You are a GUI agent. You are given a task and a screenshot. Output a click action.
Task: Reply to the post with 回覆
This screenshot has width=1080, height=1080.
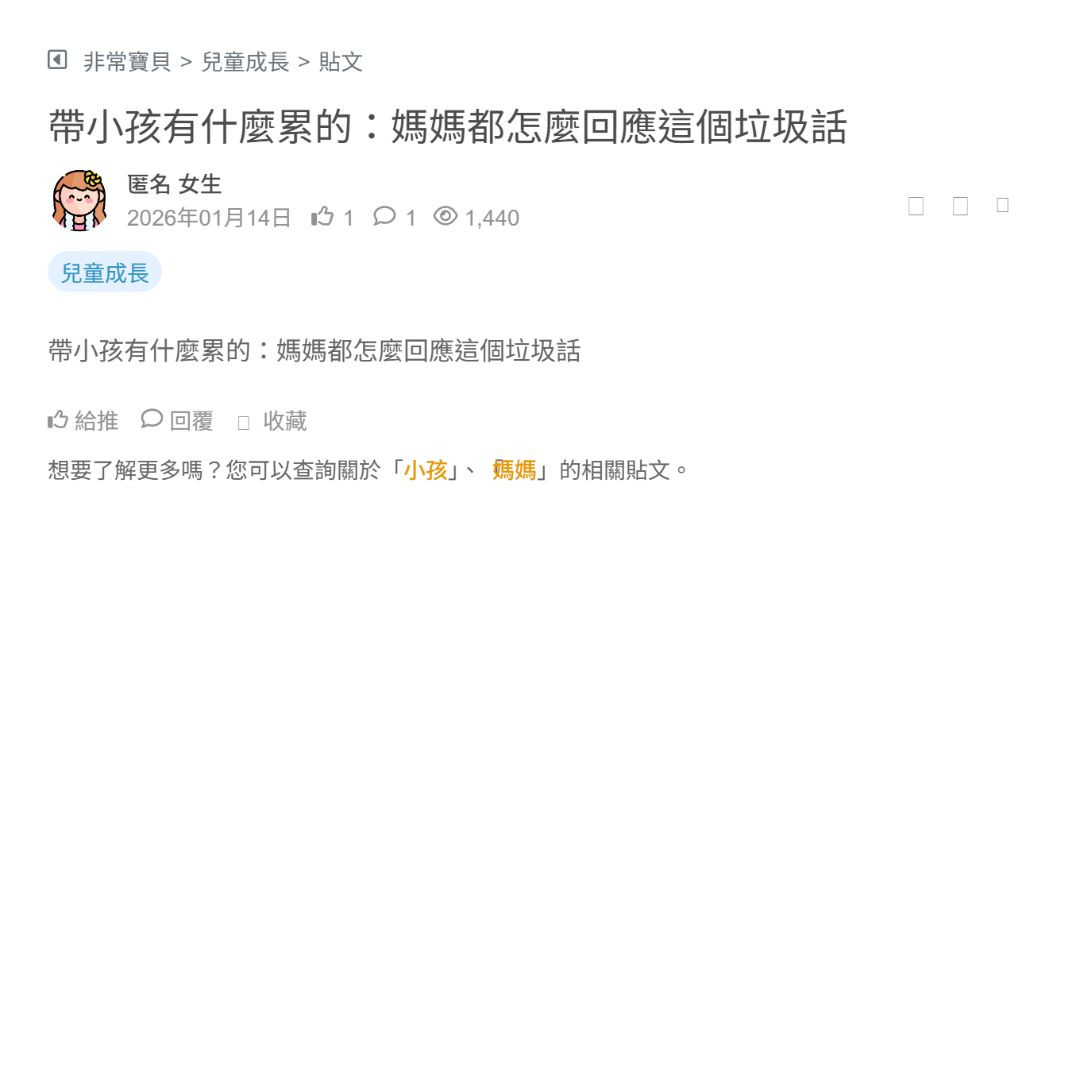(x=178, y=421)
